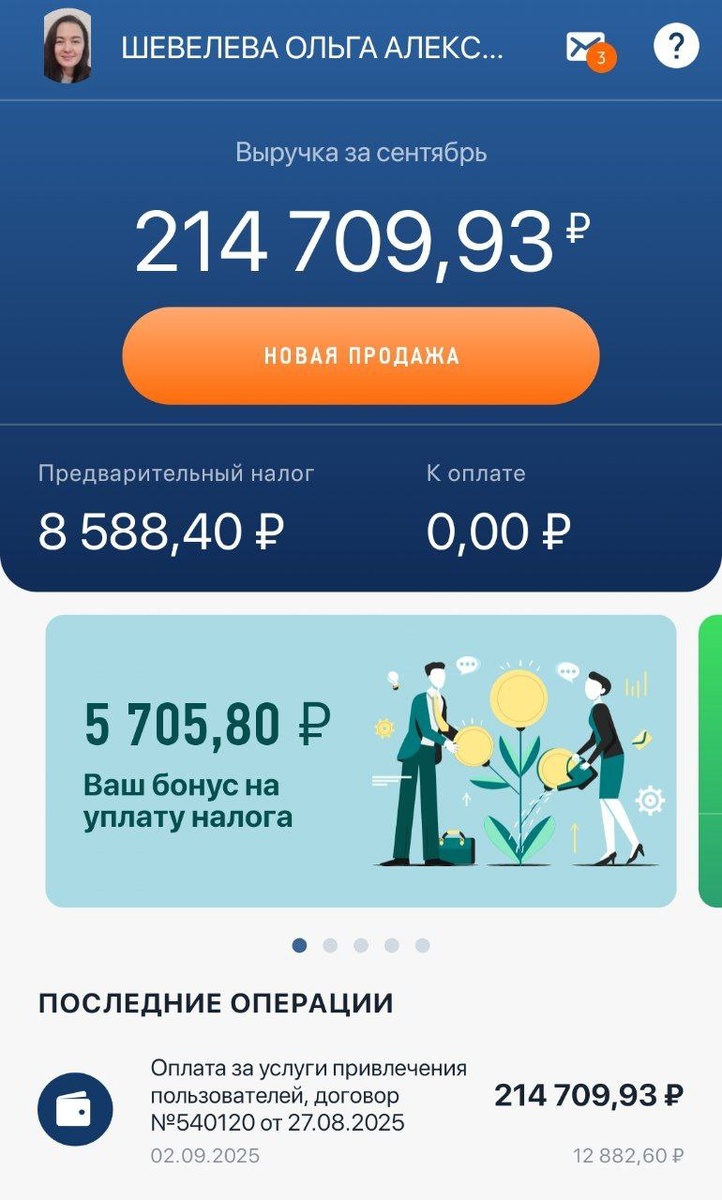Open the К оплате amount section
722x1200 pixels.
click(x=498, y=510)
